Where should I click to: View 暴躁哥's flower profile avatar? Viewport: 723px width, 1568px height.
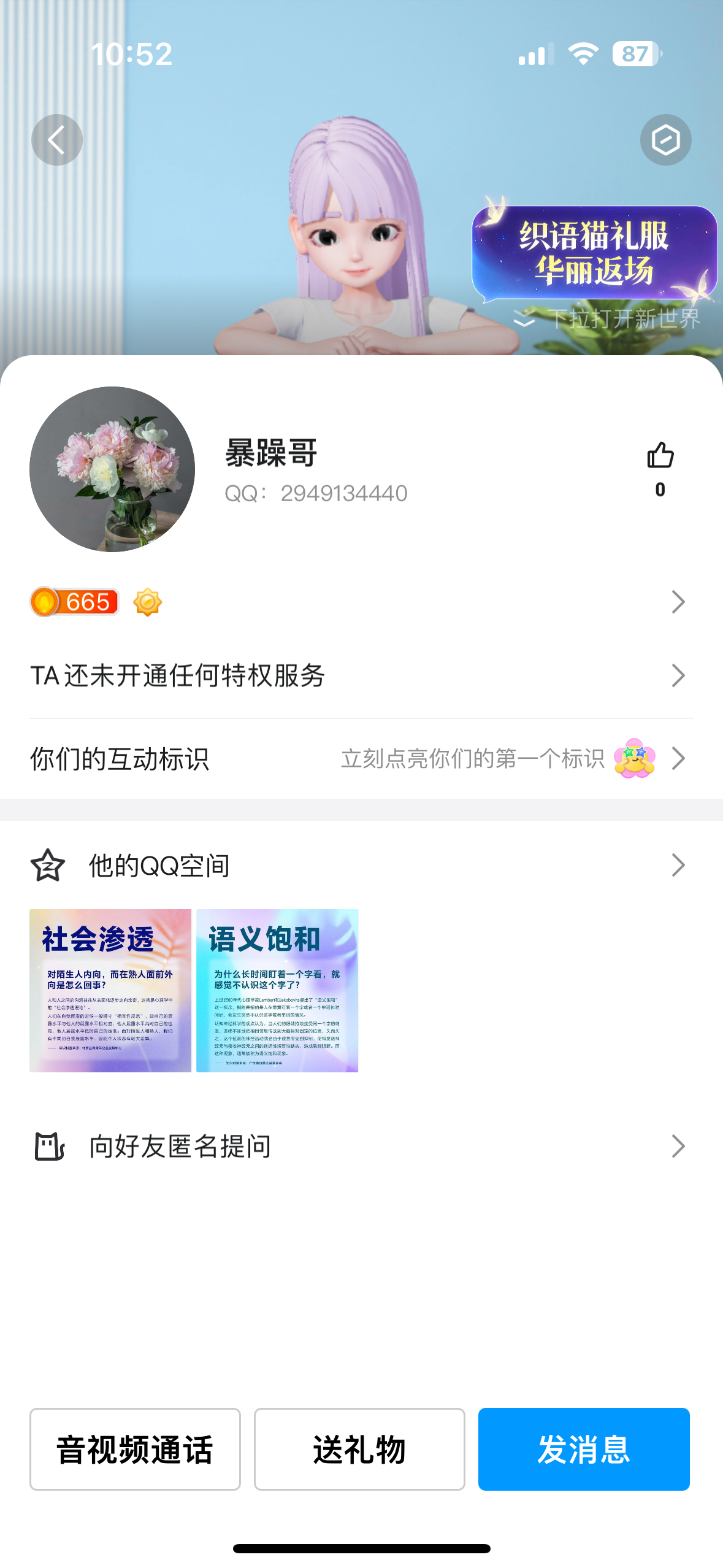(x=112, y=469)
